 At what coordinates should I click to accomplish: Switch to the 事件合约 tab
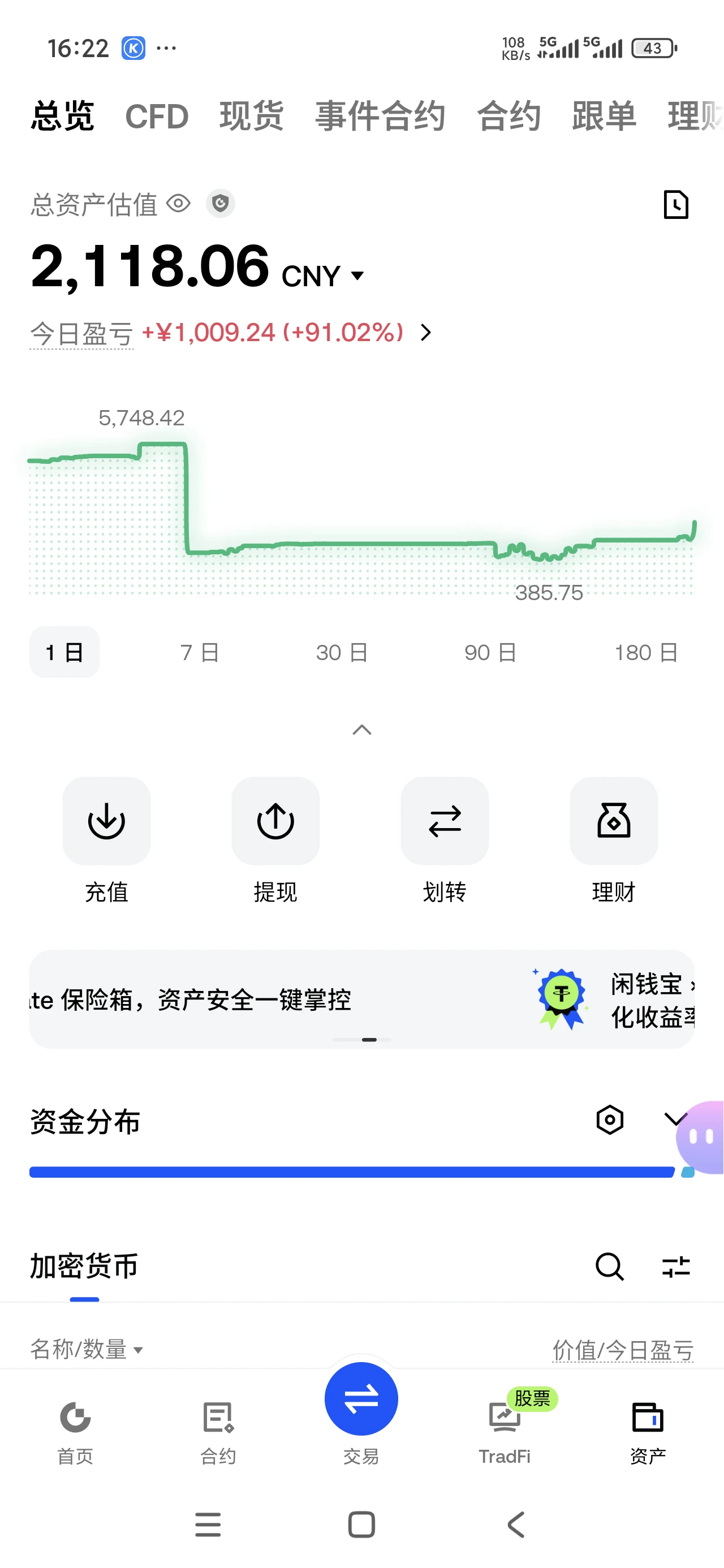(x=380, y=115)
